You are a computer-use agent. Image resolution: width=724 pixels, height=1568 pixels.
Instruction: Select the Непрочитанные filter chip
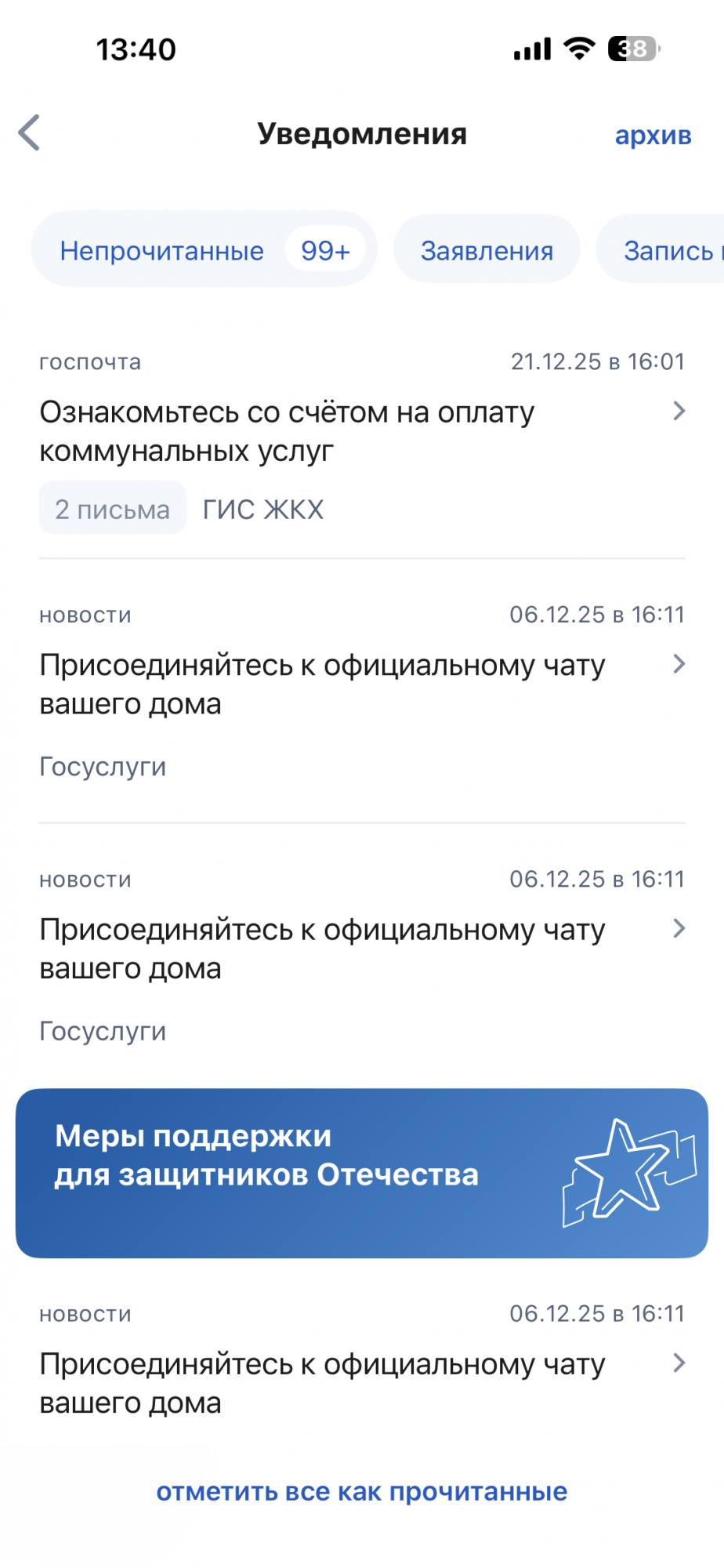click(x=204, y=250)
